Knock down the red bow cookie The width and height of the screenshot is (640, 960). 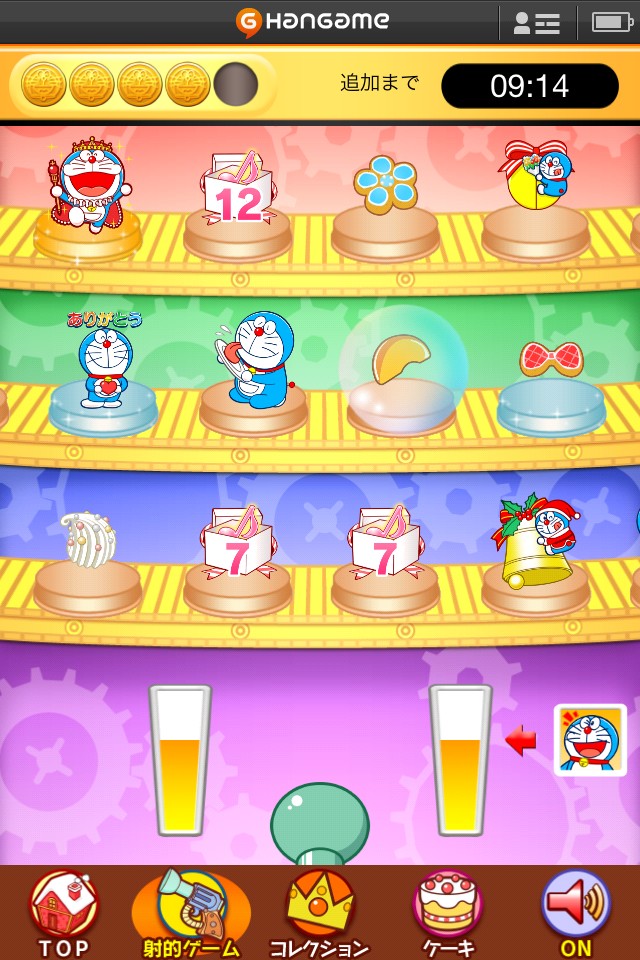pyautogui.click(x=551, y=358)
